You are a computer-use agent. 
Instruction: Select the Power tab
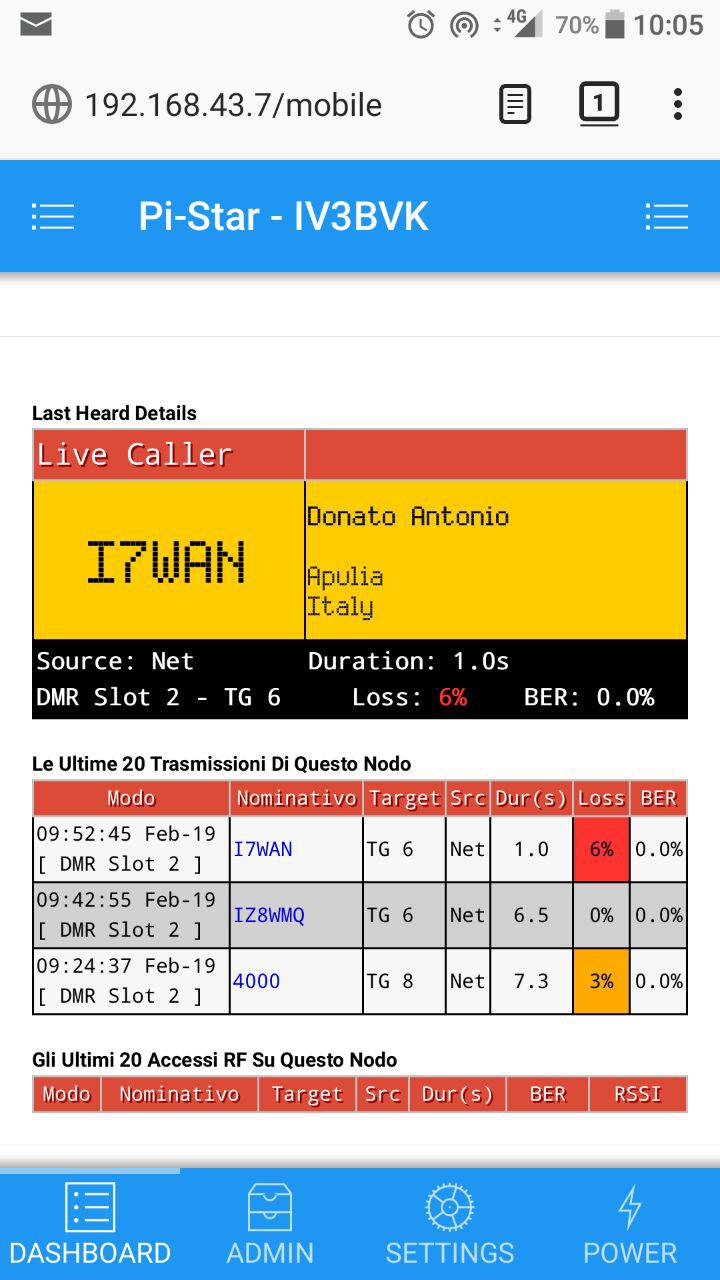coord(630,1225)
